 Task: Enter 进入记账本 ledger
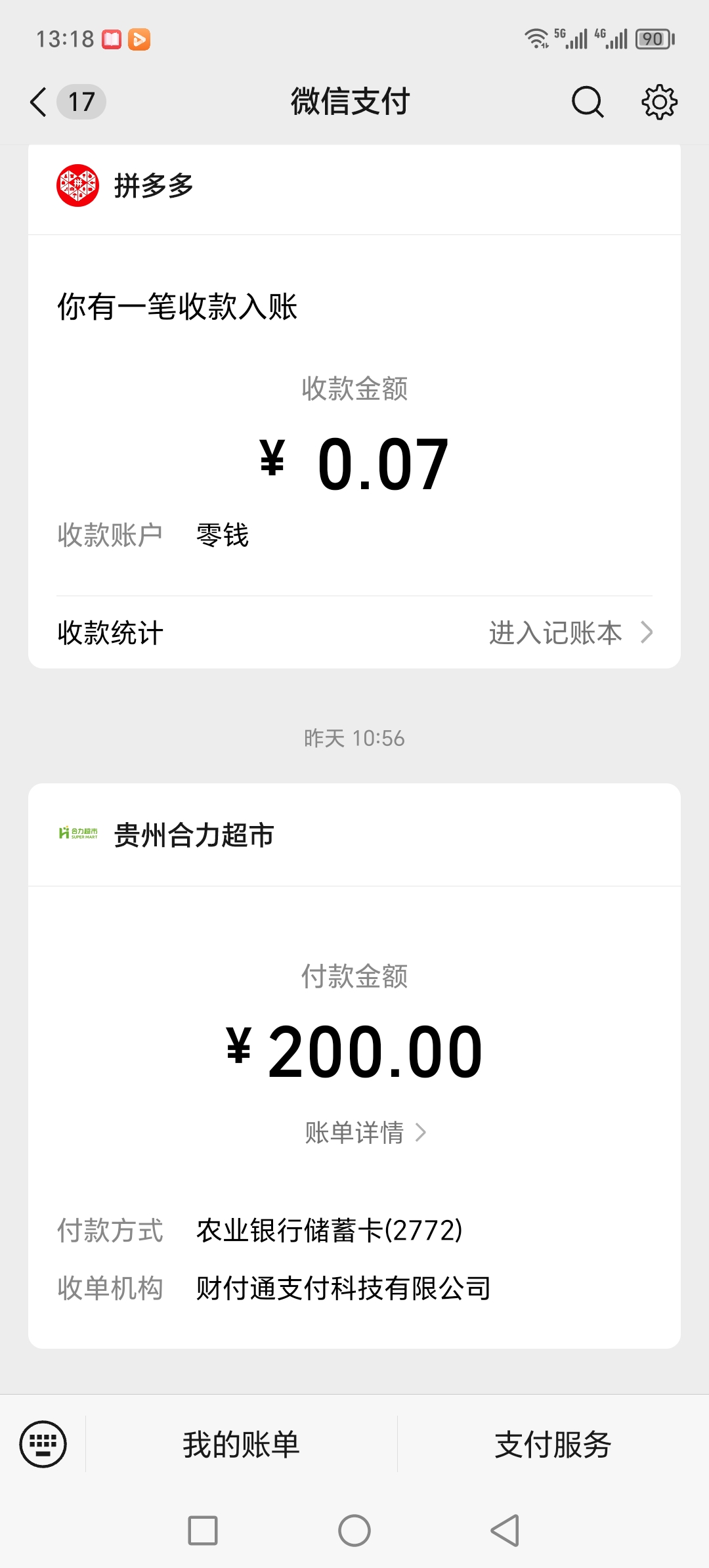pos(570,633)
